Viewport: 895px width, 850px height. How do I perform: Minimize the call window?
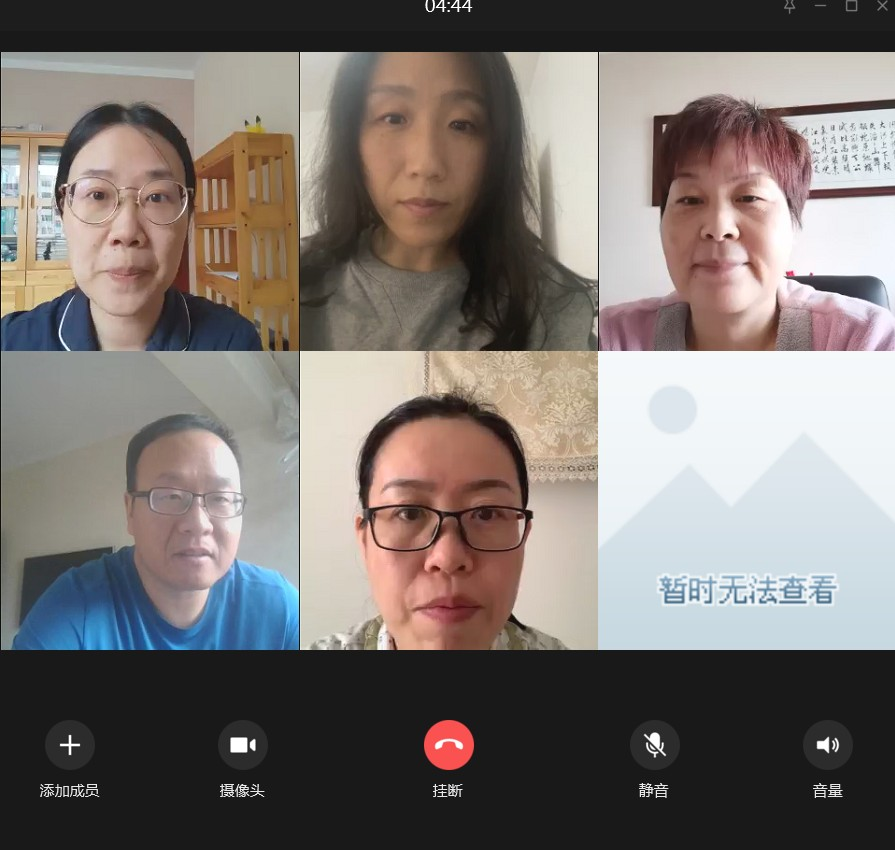[x=820, y=6]
